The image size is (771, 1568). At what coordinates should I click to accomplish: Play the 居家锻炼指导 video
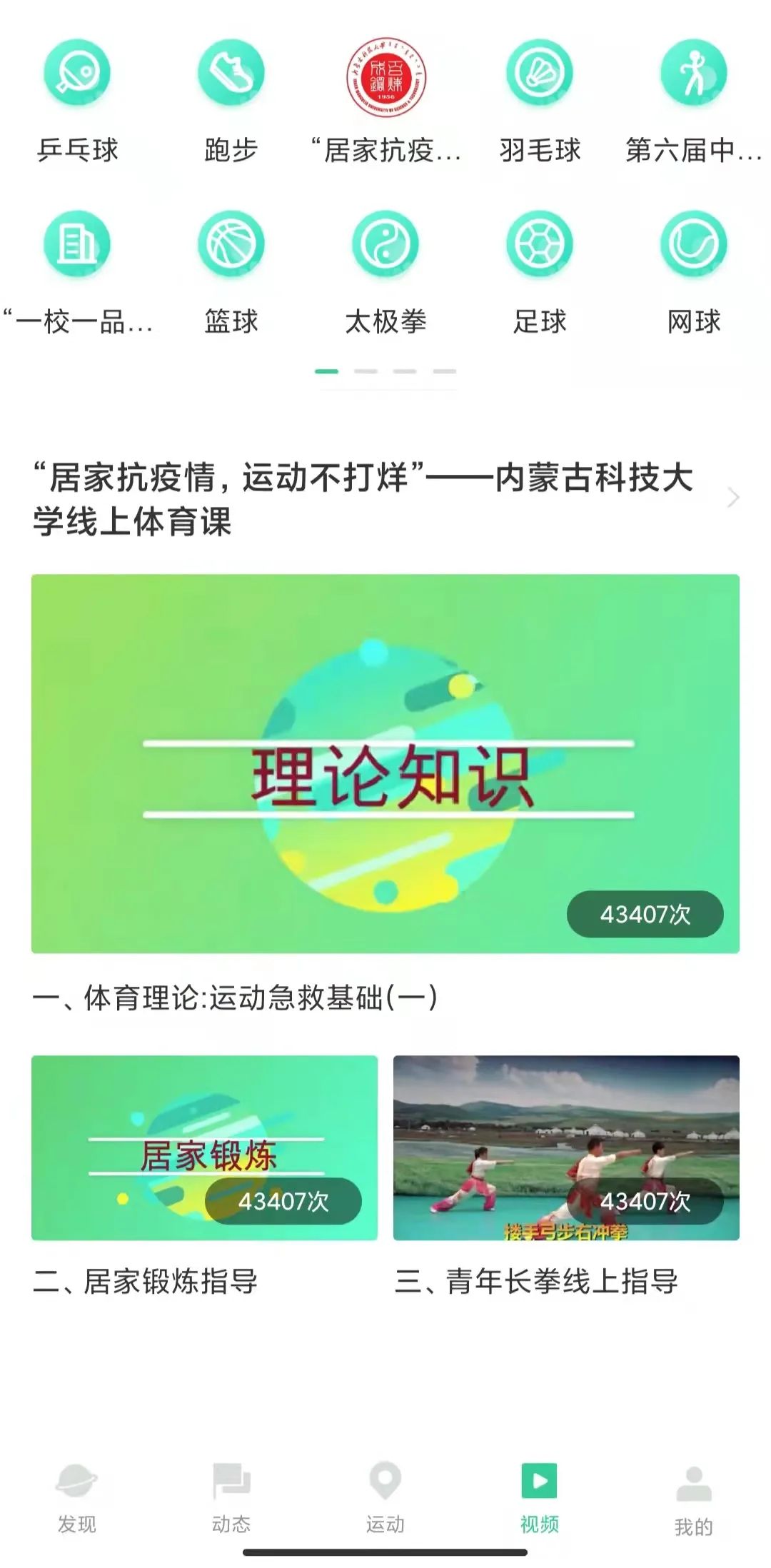204,1147
